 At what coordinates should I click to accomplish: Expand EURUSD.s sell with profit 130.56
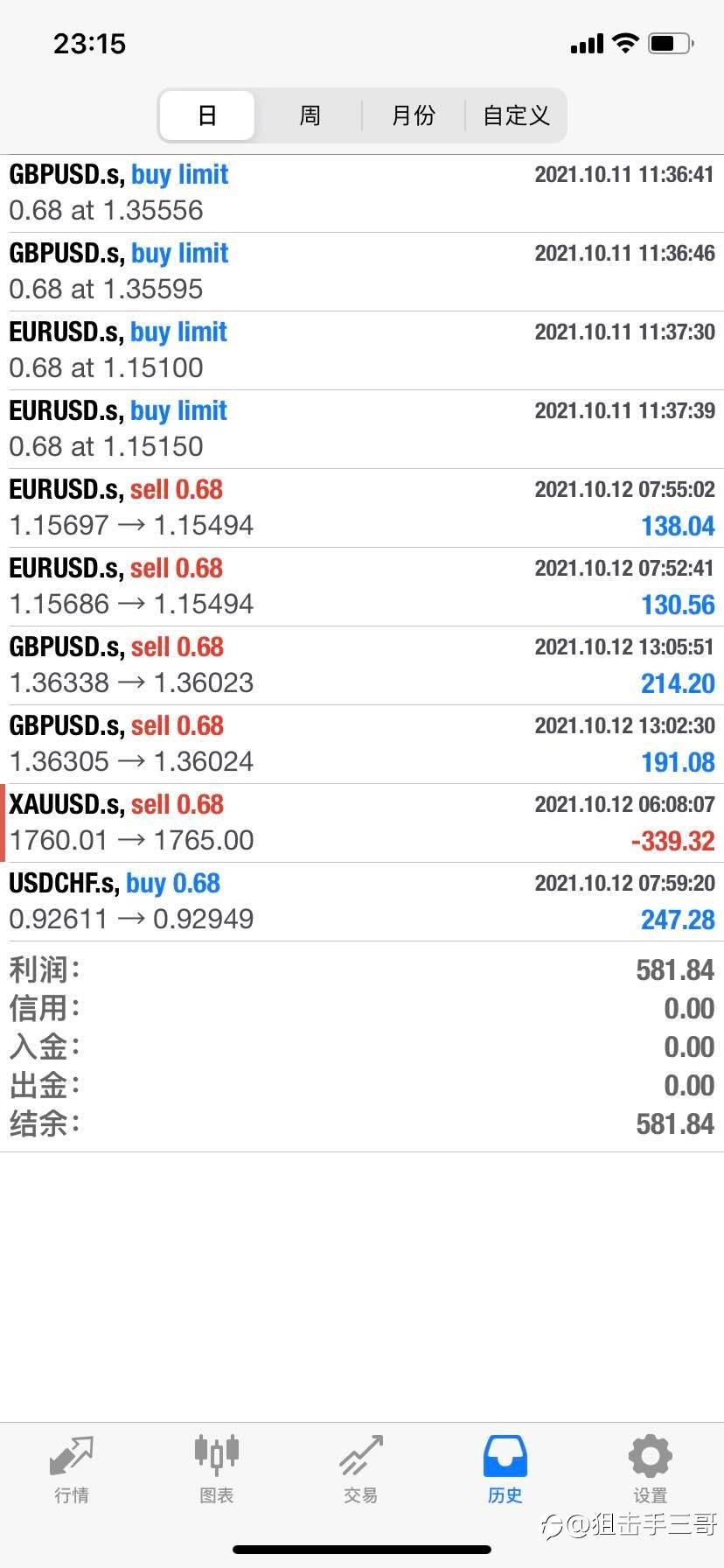click(362, 587)
